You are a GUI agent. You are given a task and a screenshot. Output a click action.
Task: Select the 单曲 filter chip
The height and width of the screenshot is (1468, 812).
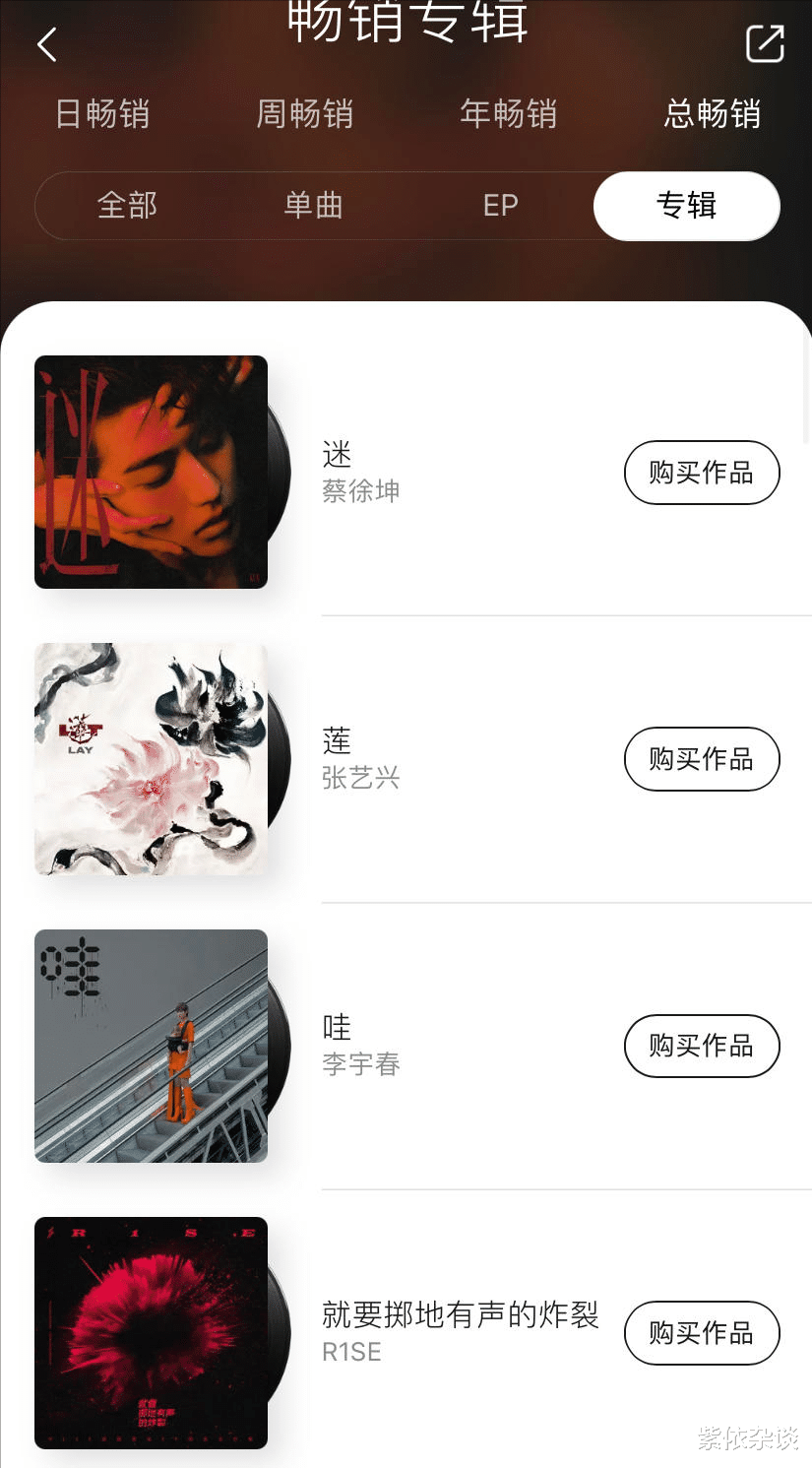(x=313, y=206)
